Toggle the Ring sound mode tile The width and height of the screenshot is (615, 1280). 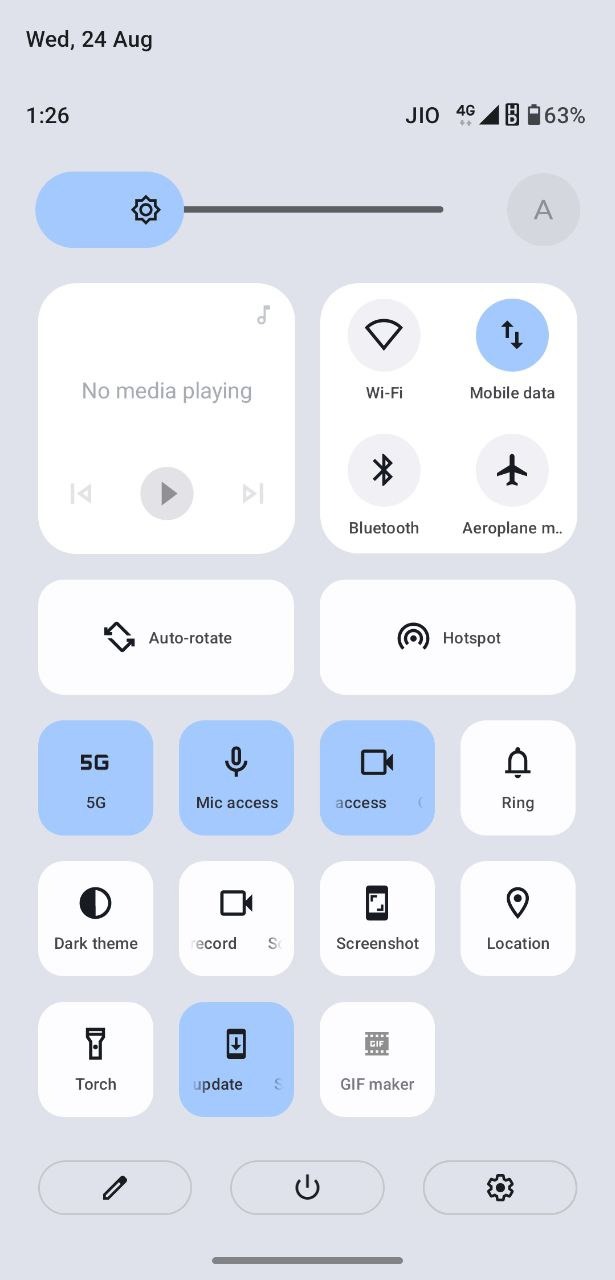(518, 777)
